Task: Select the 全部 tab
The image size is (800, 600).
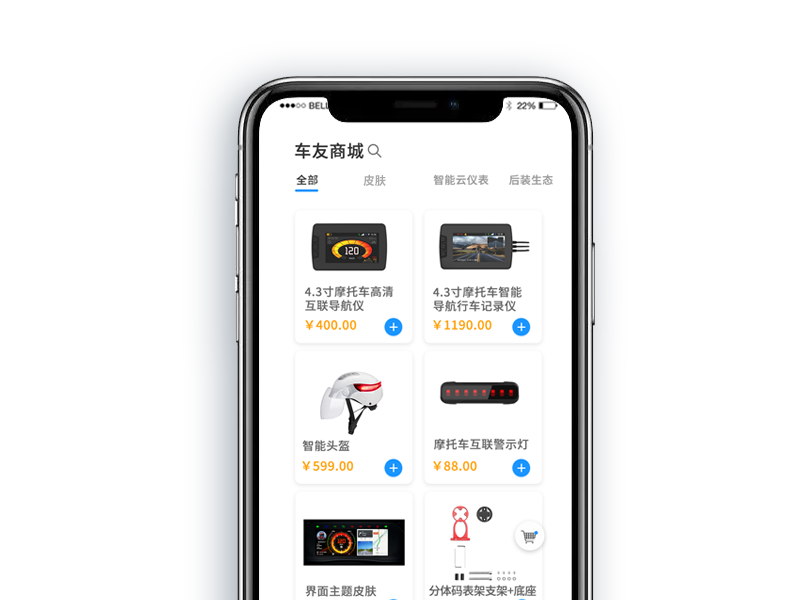Action: click(x=307, y=181)
